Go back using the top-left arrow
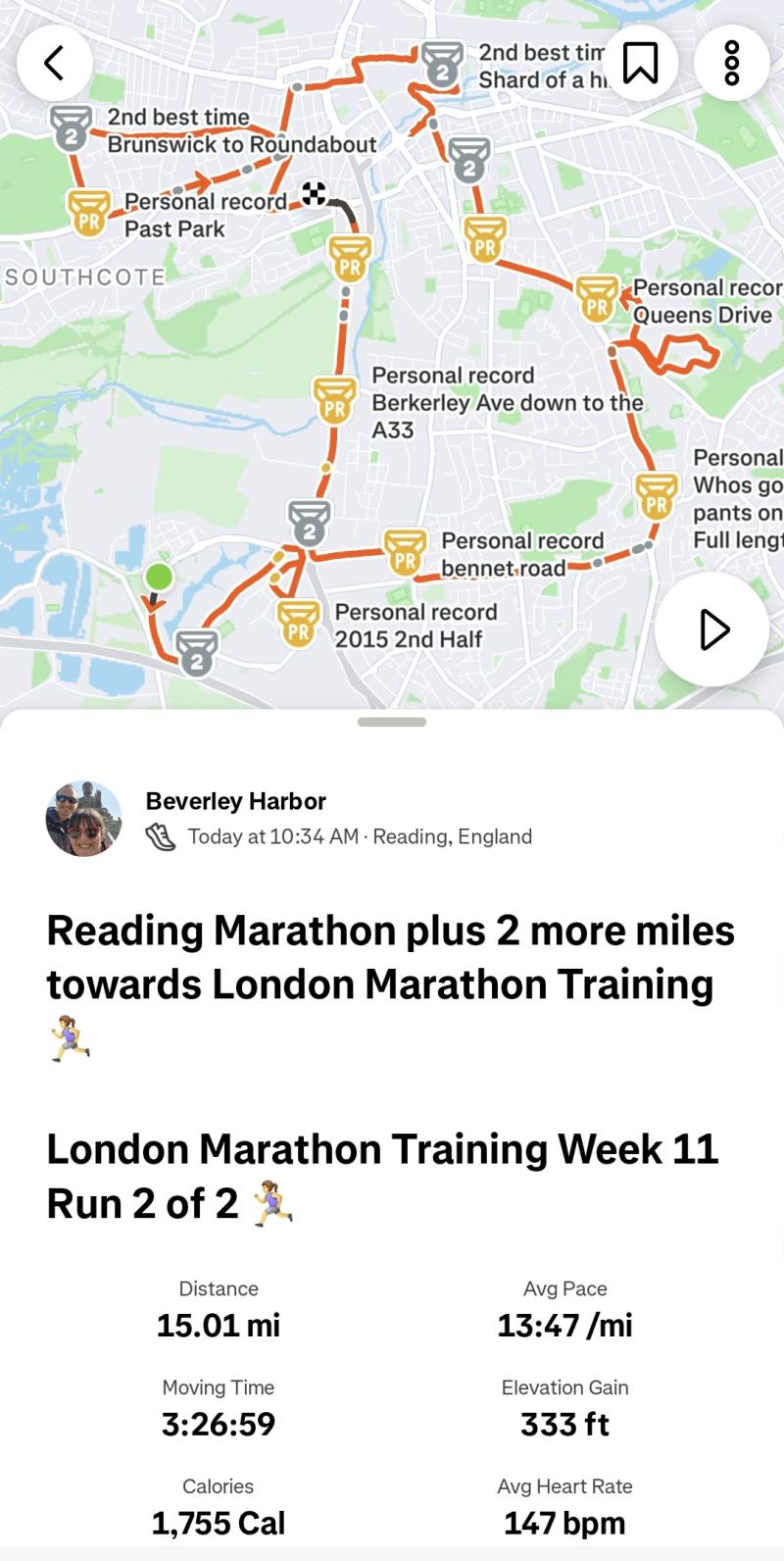Image resolution: width=784 pixels, height=1561 pixels. (x=55, y=63)
